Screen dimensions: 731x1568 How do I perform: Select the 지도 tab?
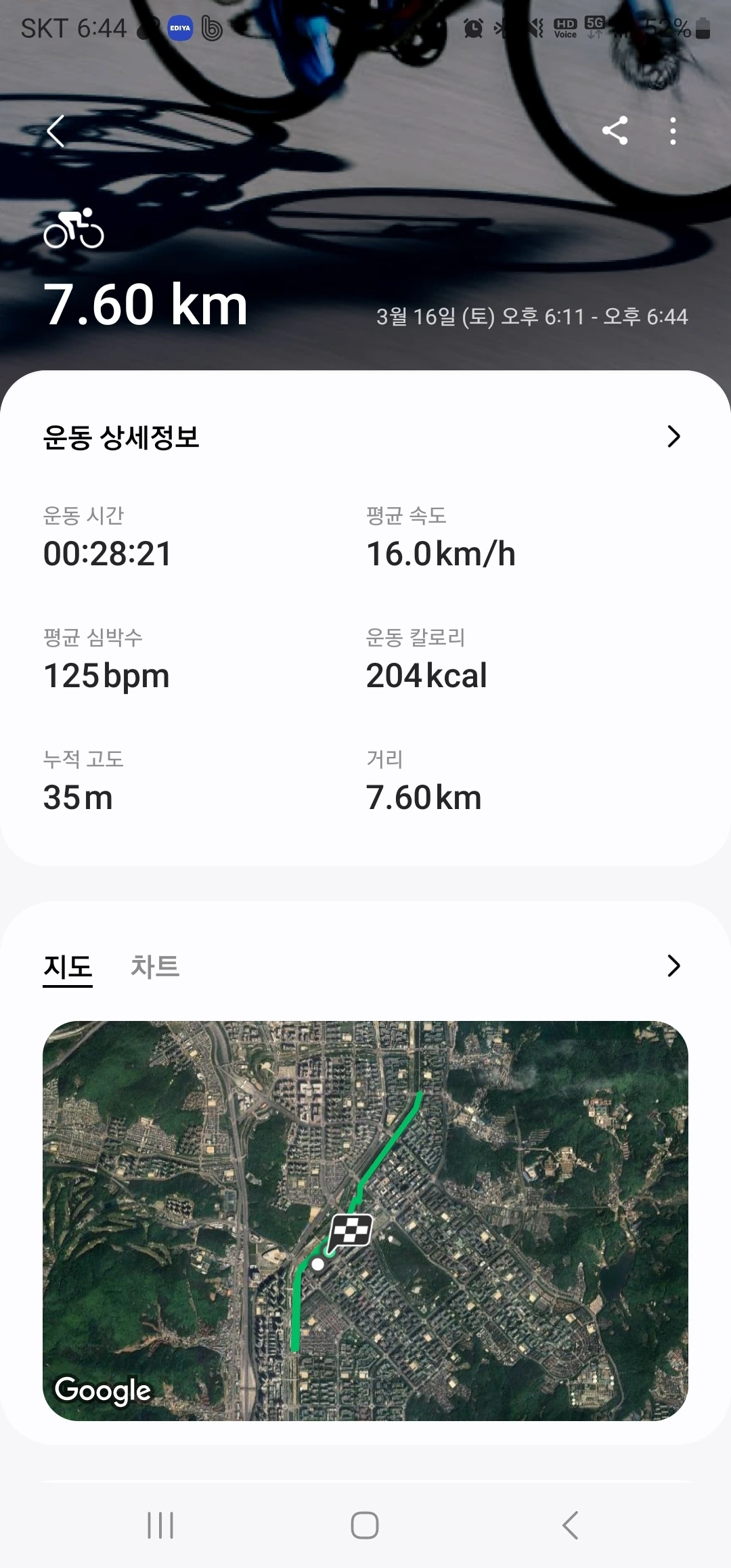[68, 966]
